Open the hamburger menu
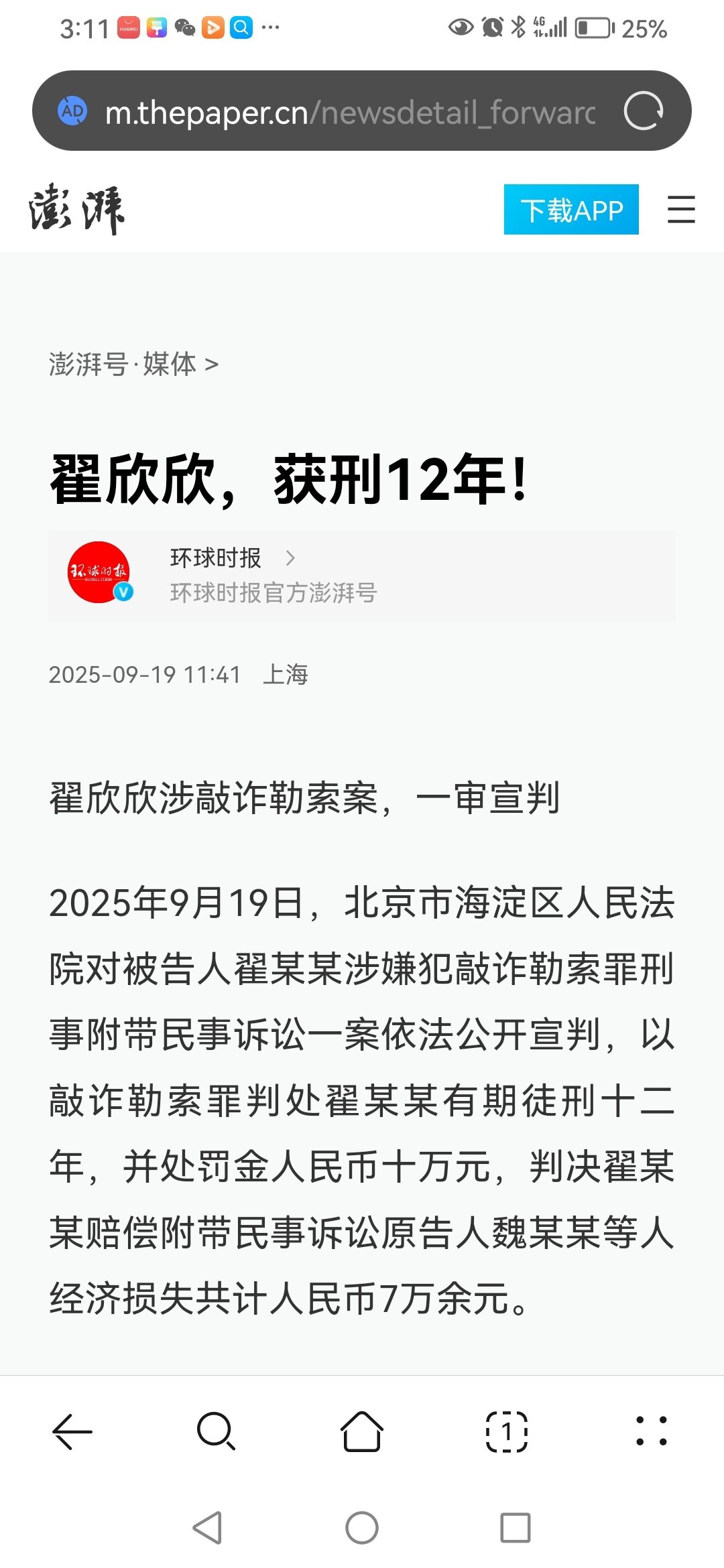 [x=681, y=209]
